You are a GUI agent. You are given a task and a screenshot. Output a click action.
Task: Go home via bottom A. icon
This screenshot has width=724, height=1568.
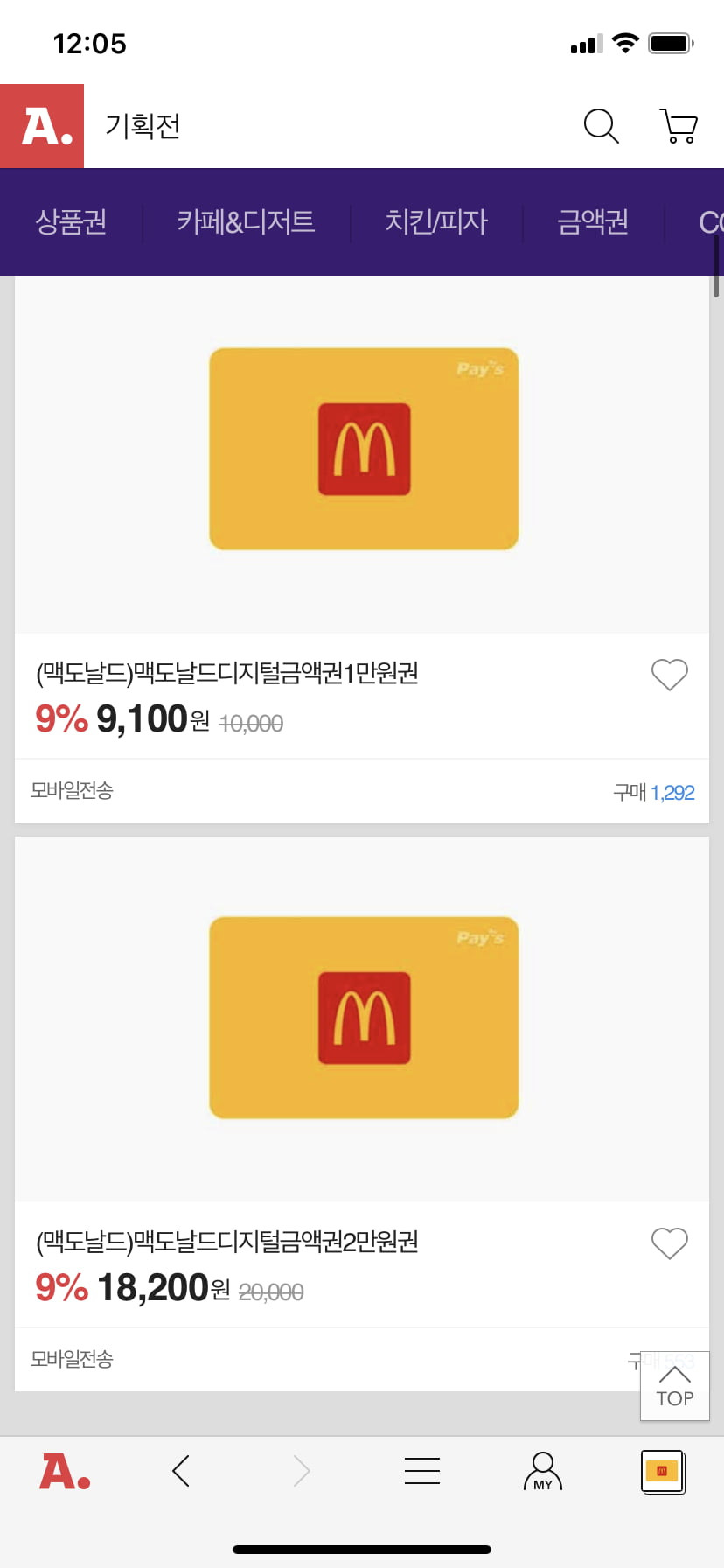point(65,1472)
